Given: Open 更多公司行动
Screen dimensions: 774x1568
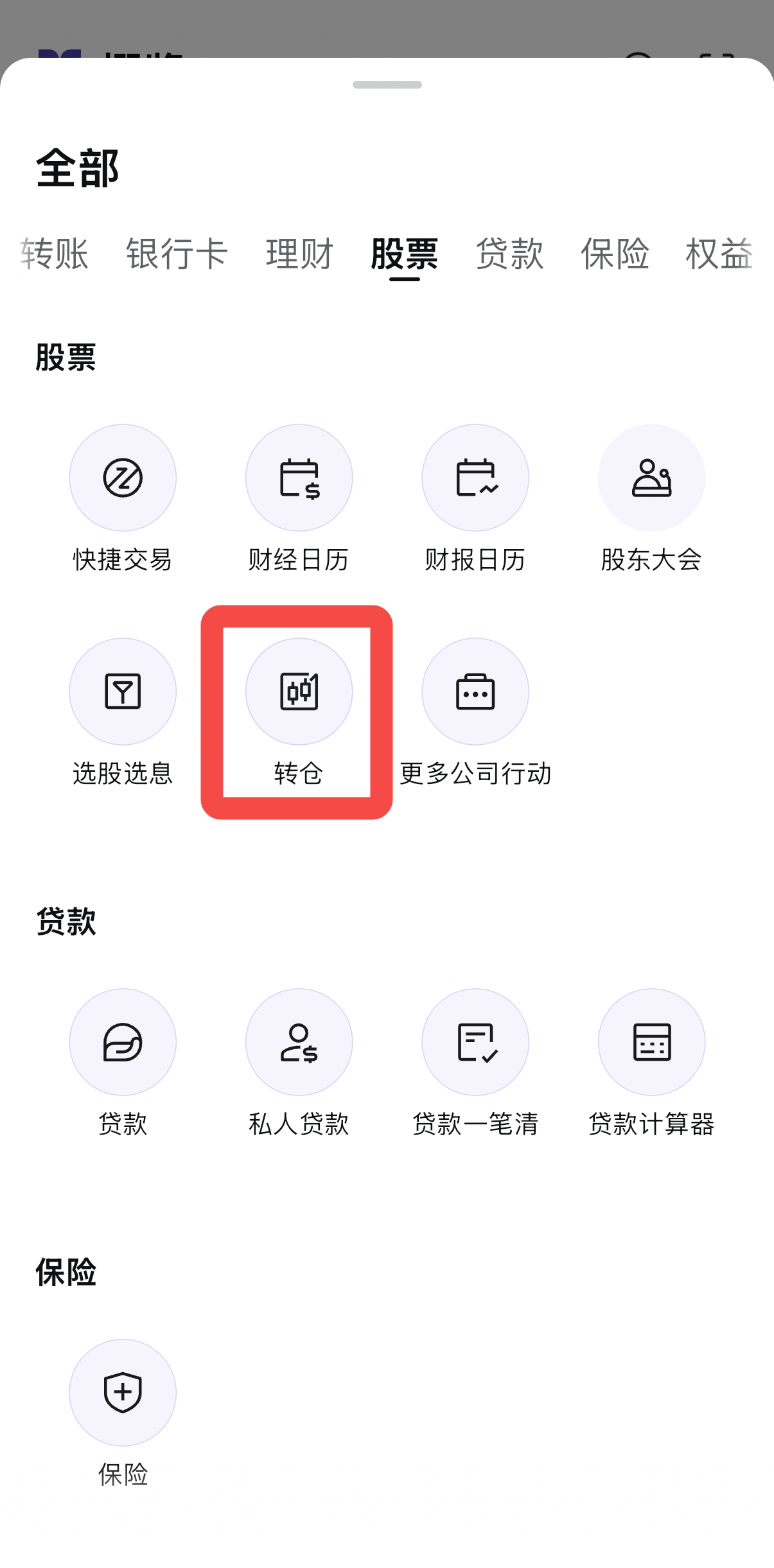Looking at the screenshot, I should 475,692.
